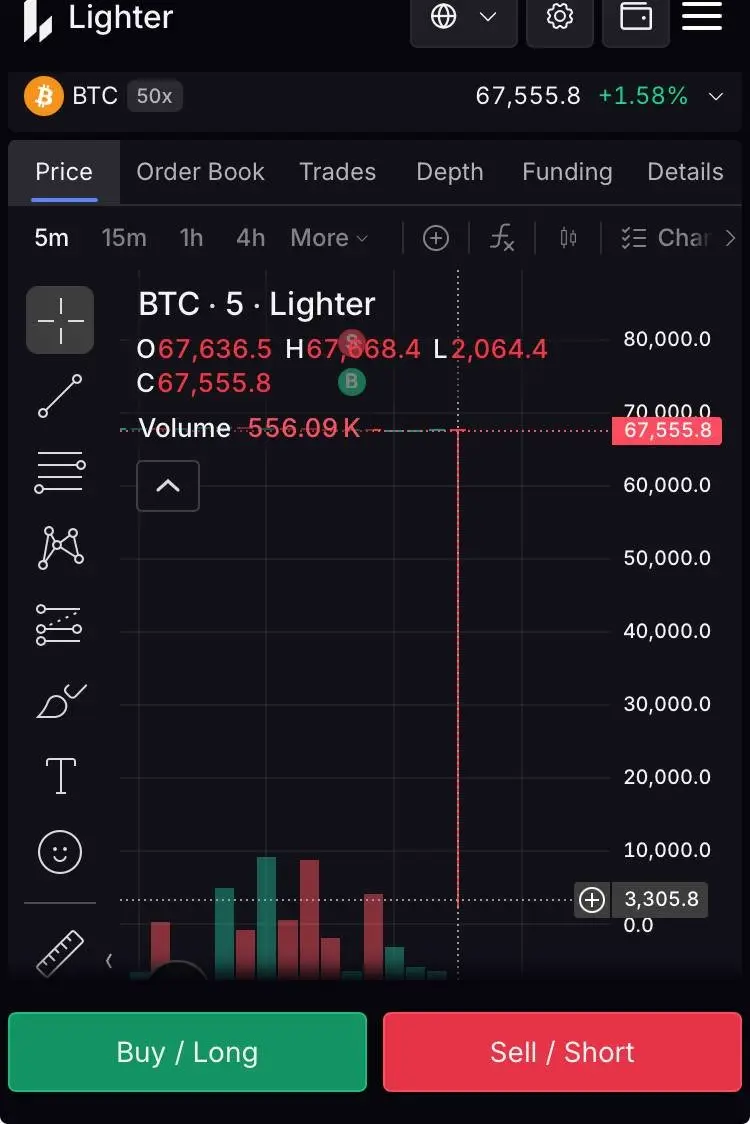Viewport: 750px width, 1124px height.
Task: Switch to the Details tab
Action: 685,172
